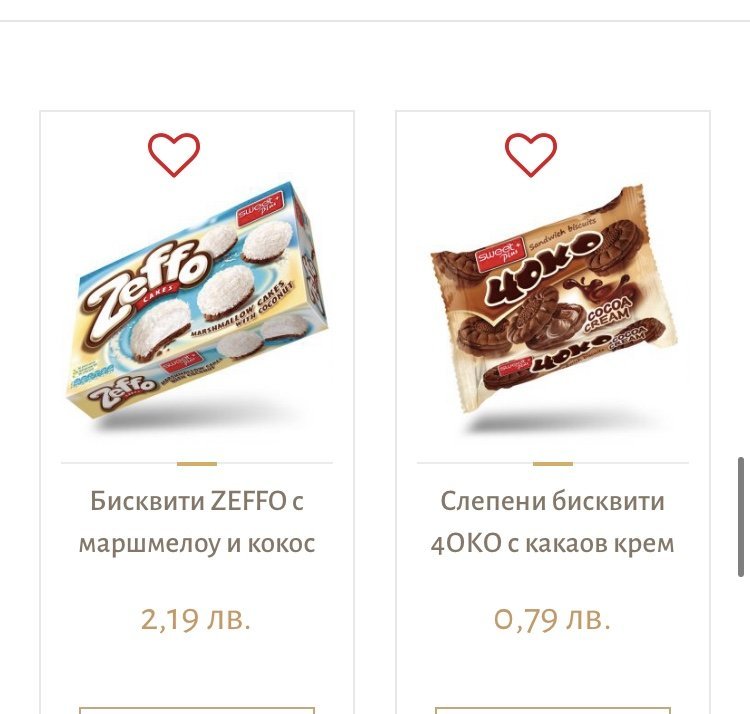This screenshot has width=750, height=714.
Task: View the 4OKO cocoa cream biscuits product
Action: [552, 522]
